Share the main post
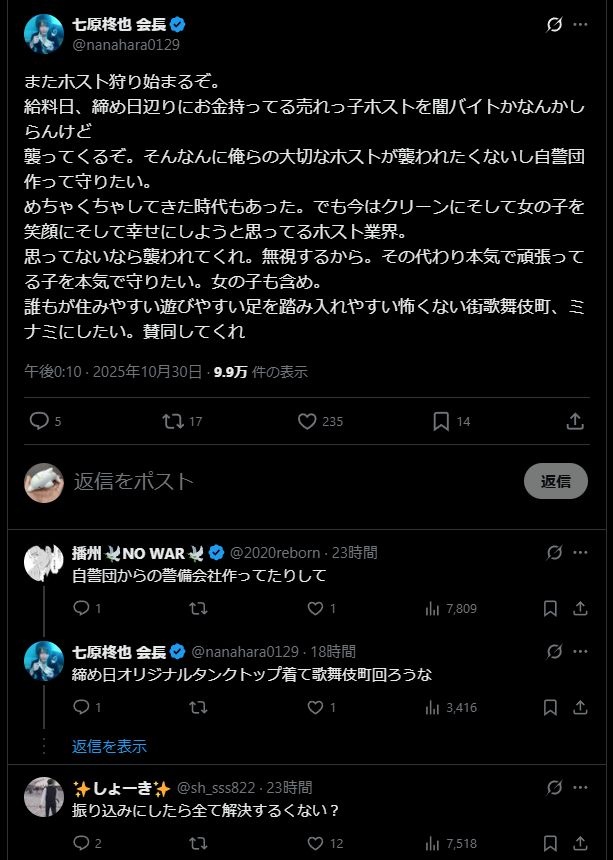 tap(575, 421)
